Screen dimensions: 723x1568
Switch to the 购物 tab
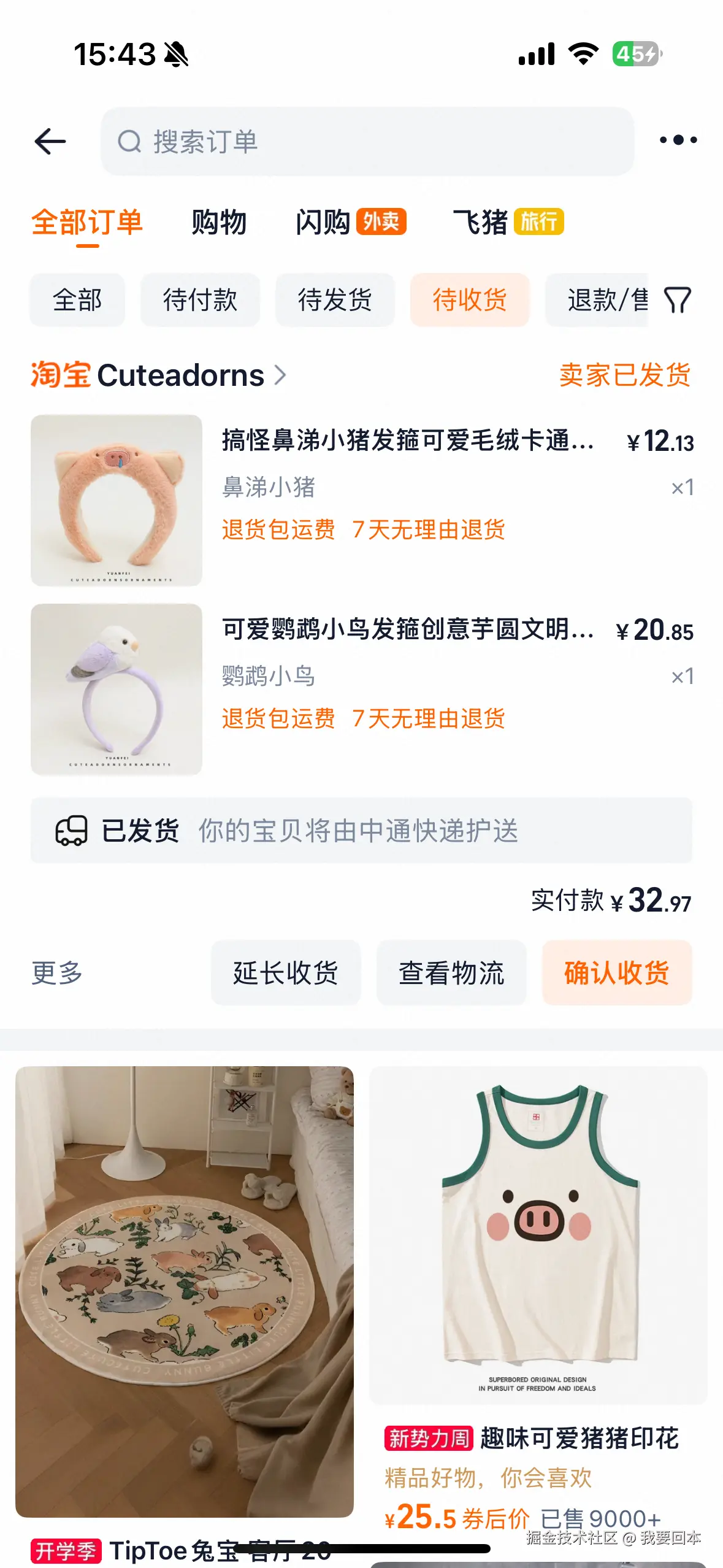219,222
